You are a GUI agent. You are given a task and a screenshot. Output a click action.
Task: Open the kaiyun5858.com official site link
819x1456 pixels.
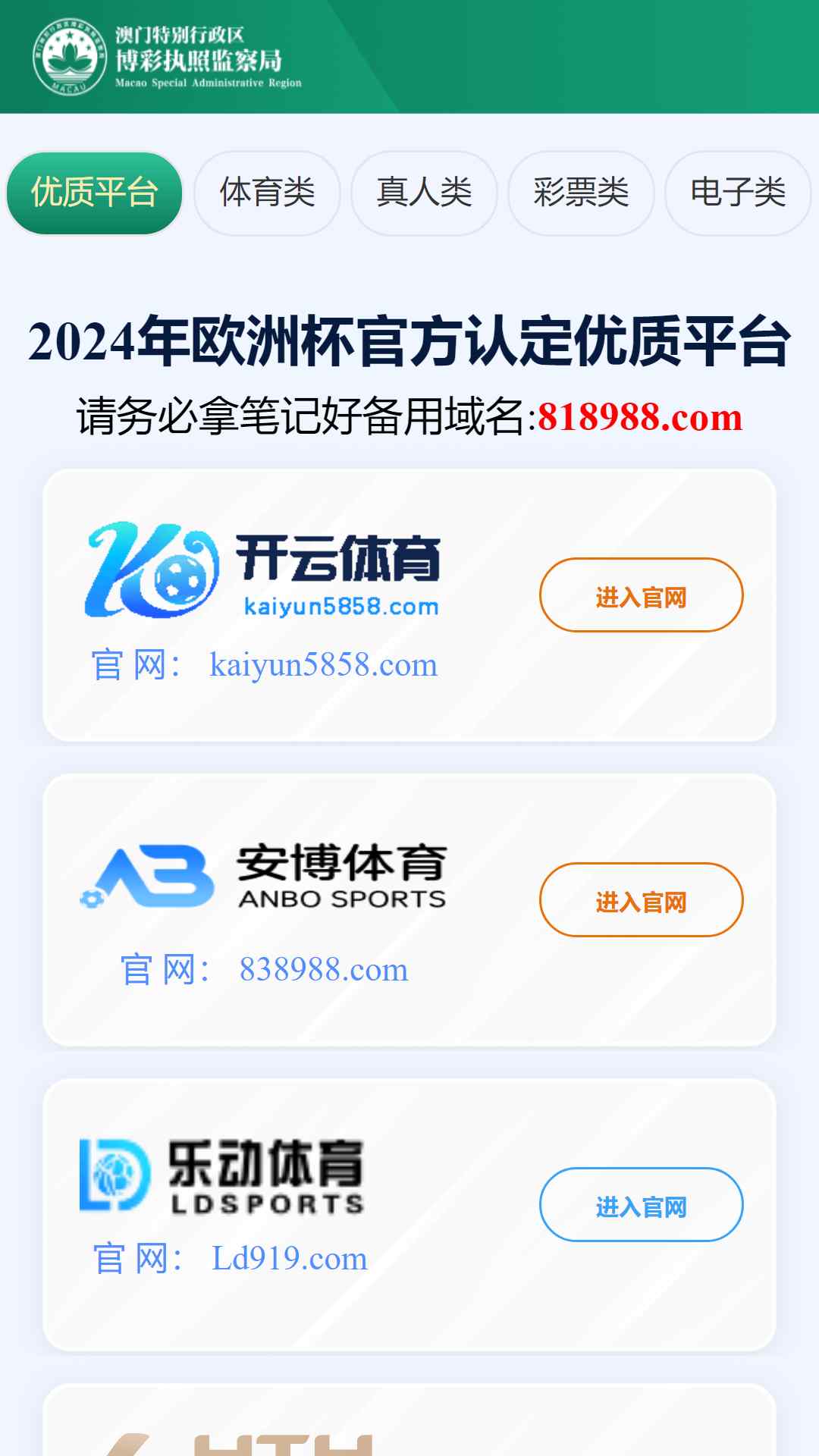tap(323, 665)
